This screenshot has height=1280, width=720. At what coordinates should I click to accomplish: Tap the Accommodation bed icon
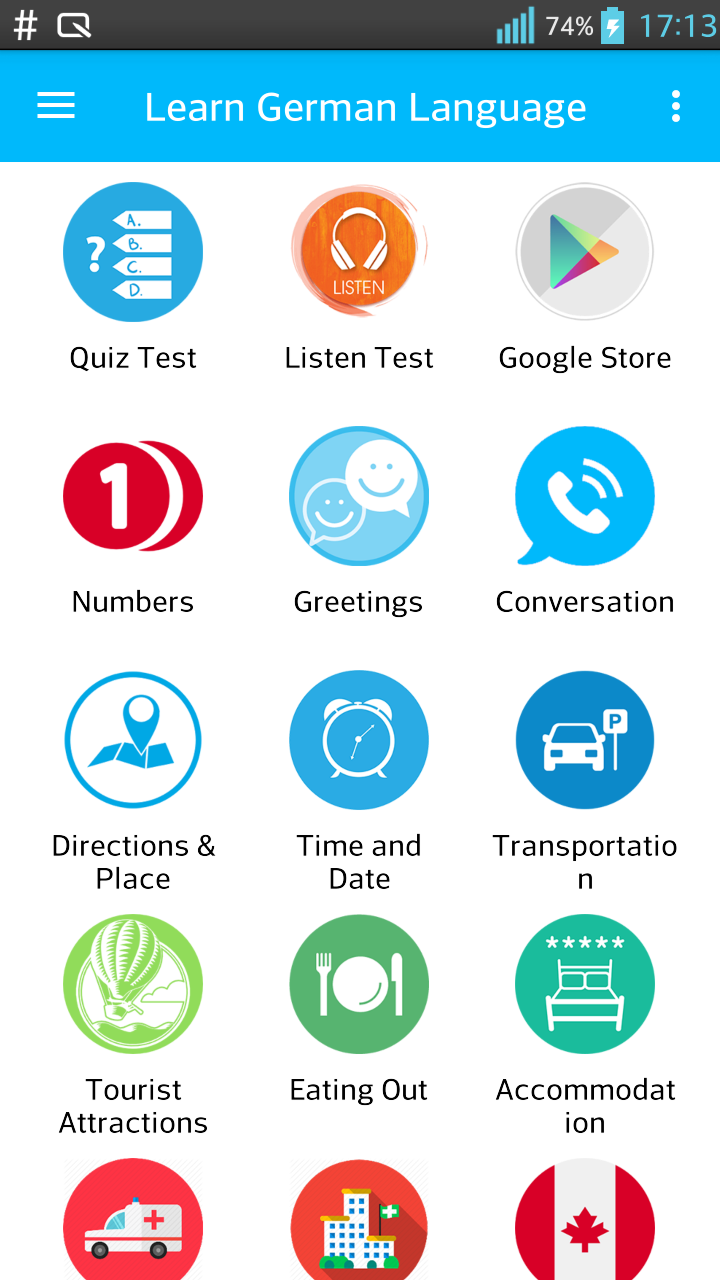pyautogui.click(x=584, y=984)
